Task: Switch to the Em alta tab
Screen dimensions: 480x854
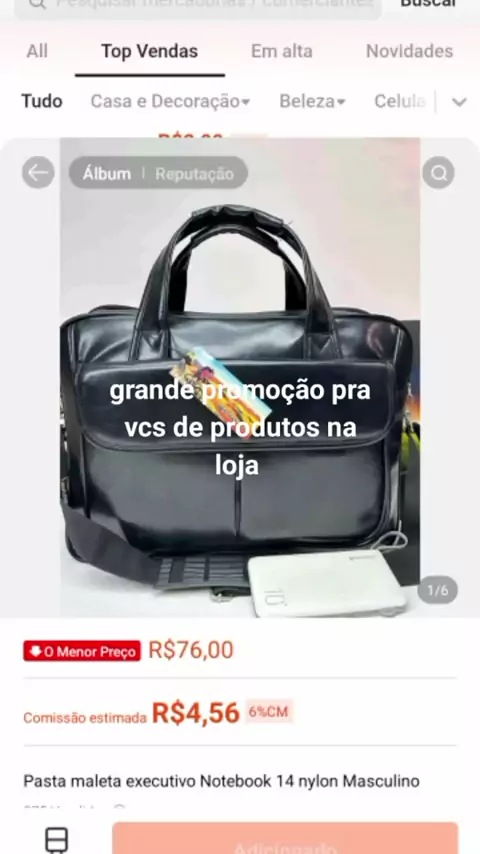Action: coord(282,51)
